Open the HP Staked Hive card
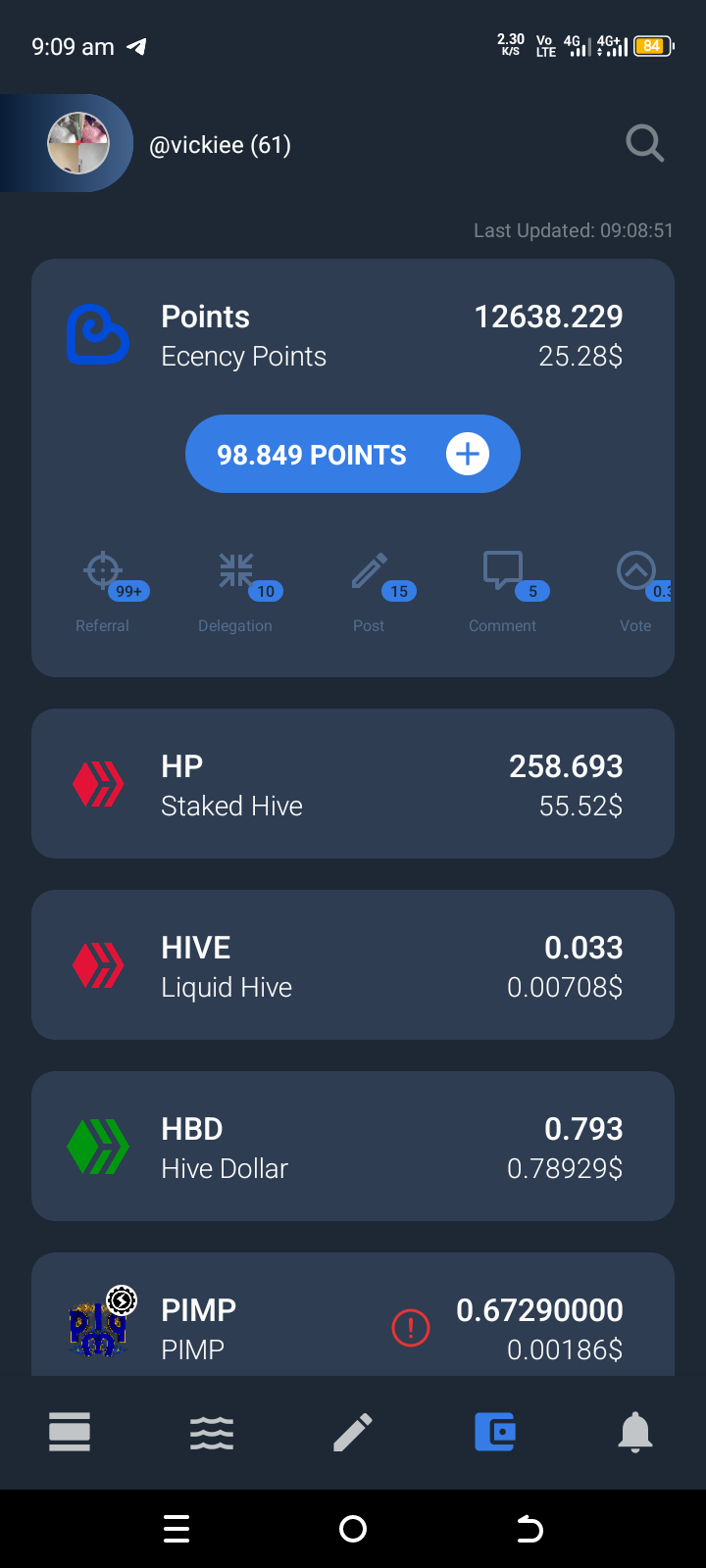The width and height of the screenshot is (706, 1568). click(353, 784)
